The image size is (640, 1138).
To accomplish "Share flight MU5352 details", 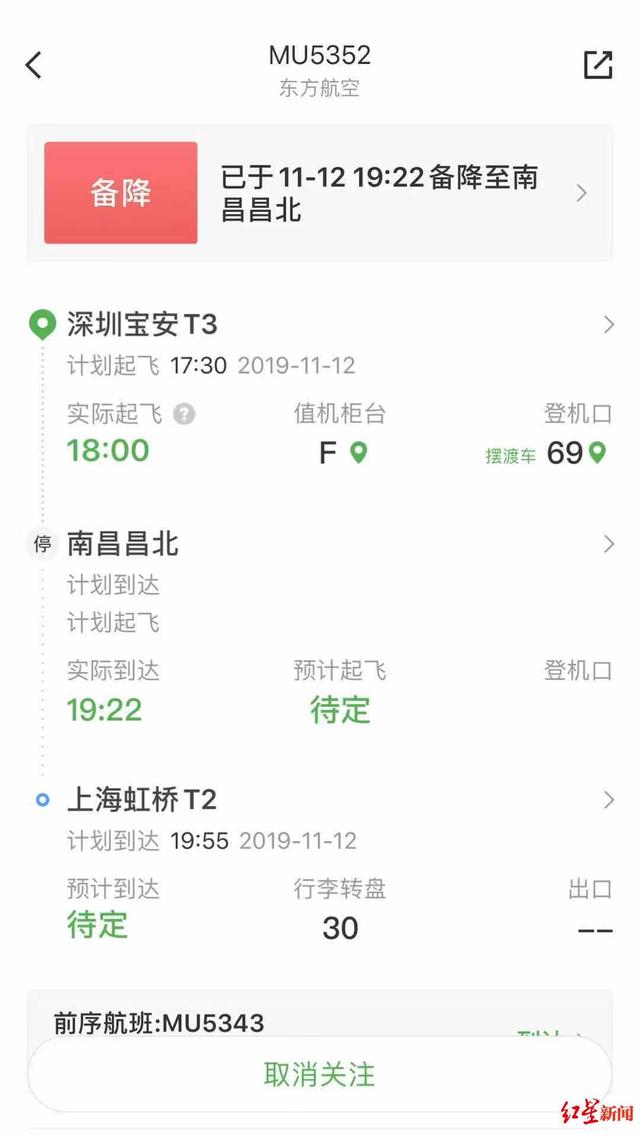I will click(x=599, y=65).
